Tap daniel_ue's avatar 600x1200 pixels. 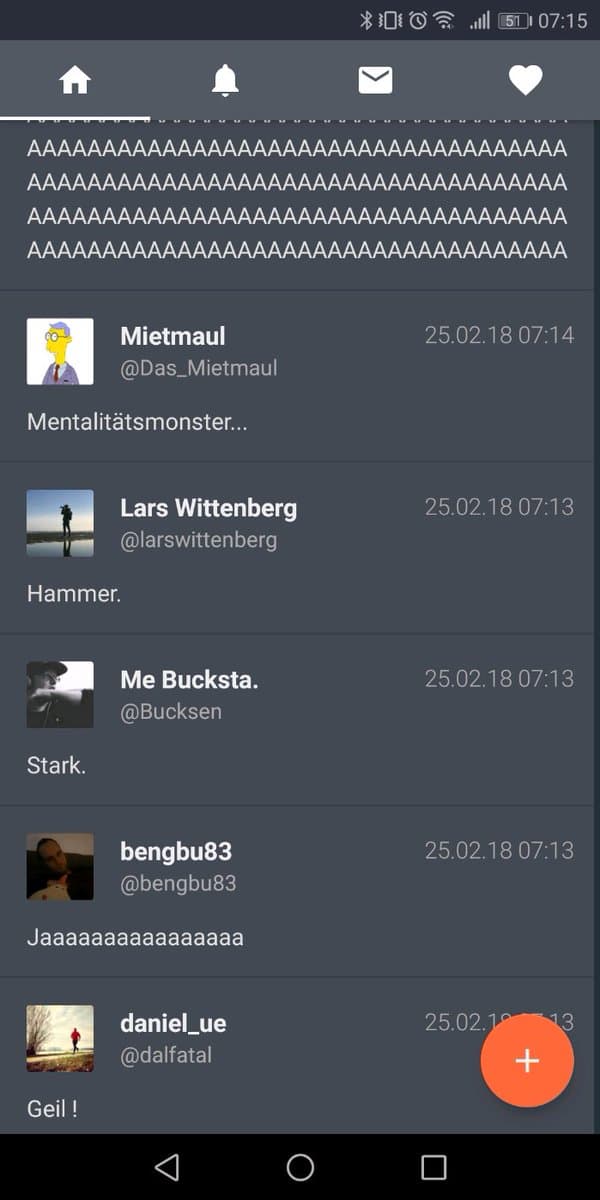60,1039
